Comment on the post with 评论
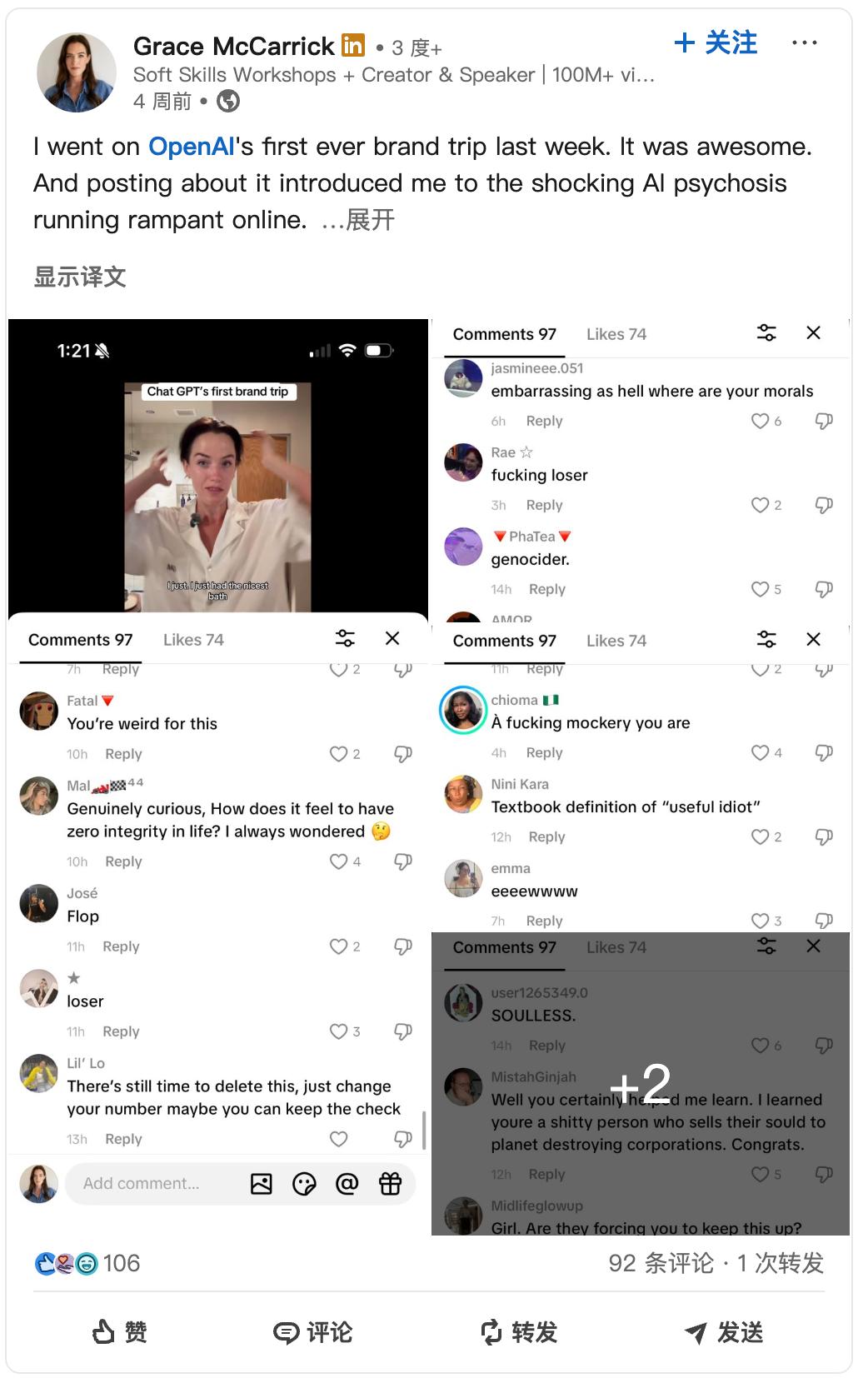 point(313,1332)
